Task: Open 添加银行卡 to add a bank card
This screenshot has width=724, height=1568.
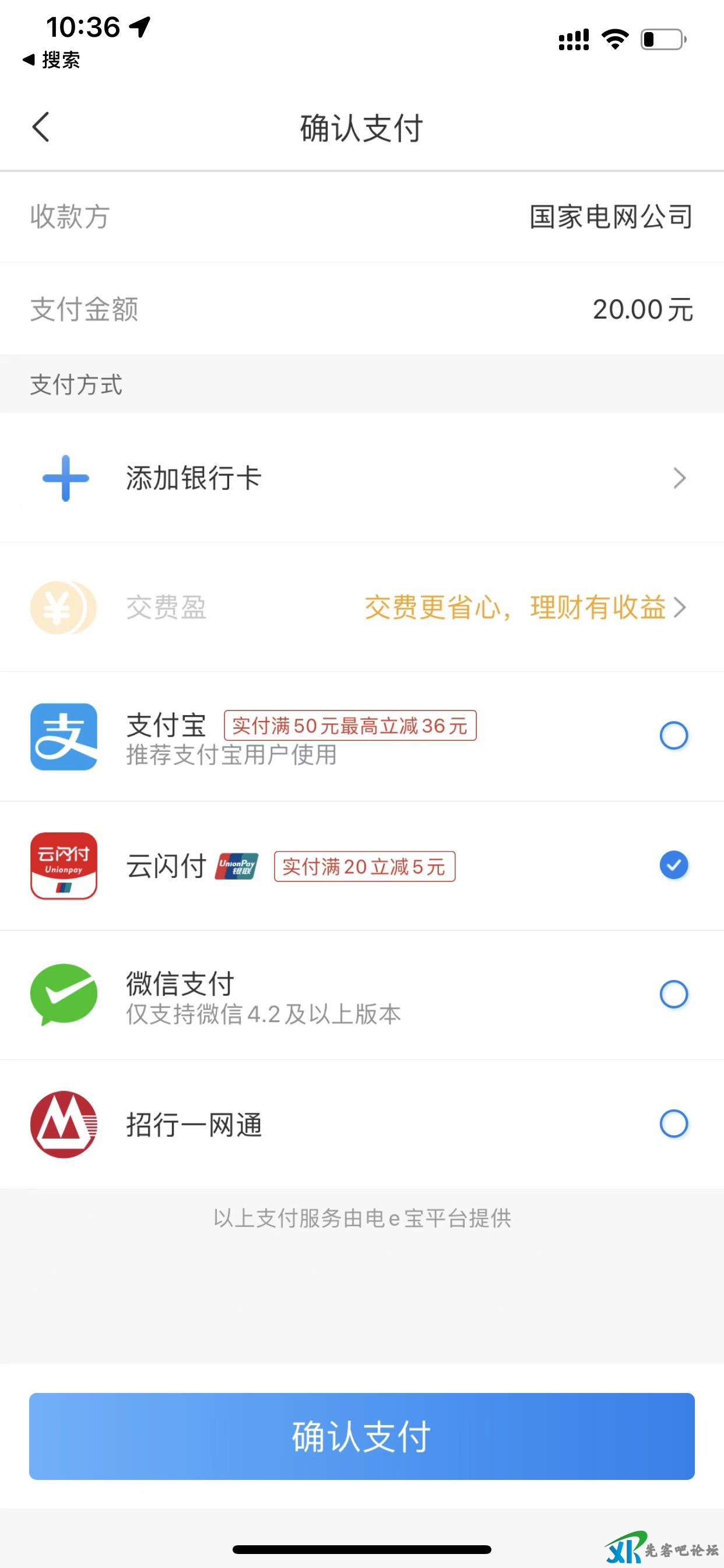Action: 361,478
